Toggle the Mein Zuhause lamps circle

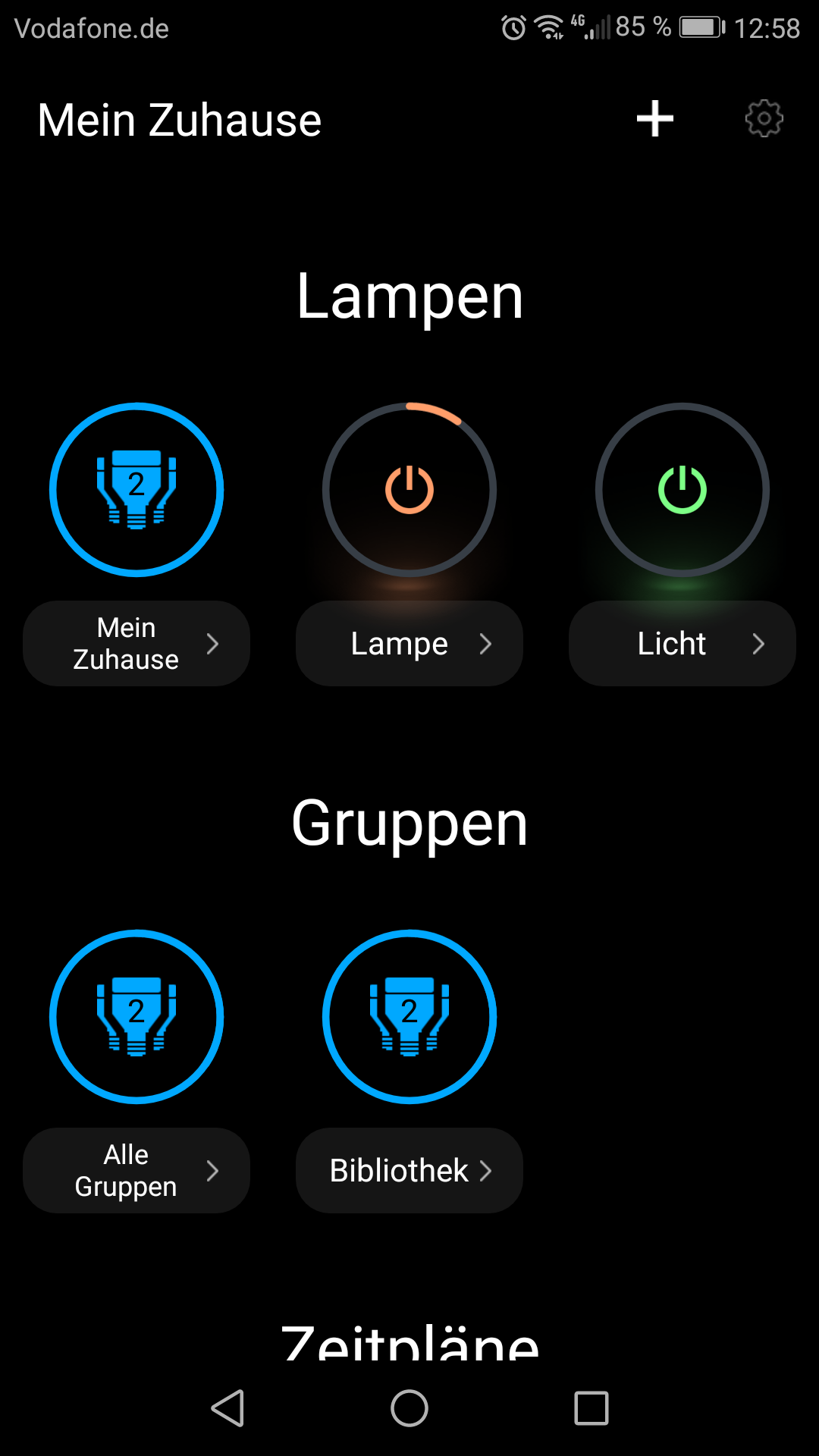click(136, 490)
